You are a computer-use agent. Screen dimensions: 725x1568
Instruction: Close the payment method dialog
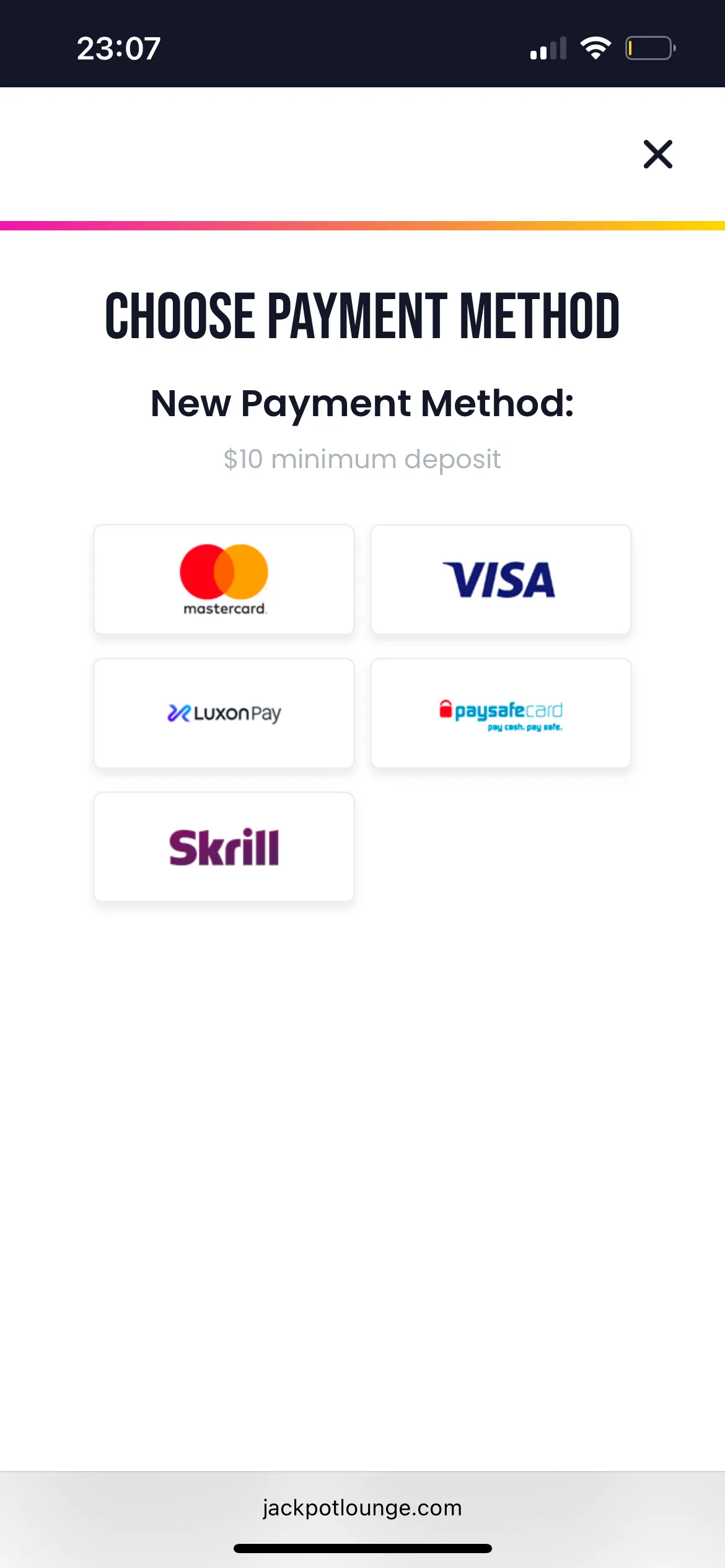[x=657, y=154]
